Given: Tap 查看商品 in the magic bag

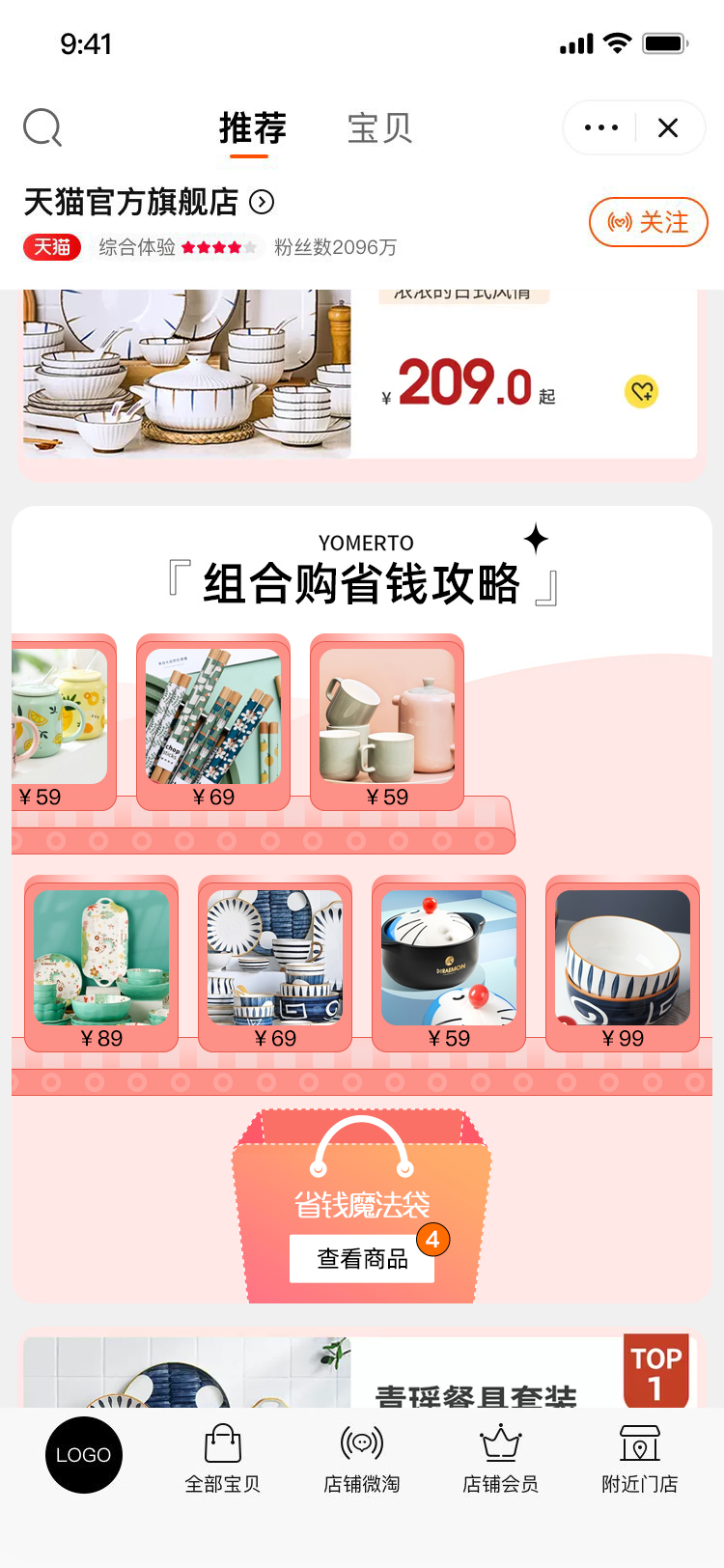Looking at the screenshot, I should (x=362, y=1258).
